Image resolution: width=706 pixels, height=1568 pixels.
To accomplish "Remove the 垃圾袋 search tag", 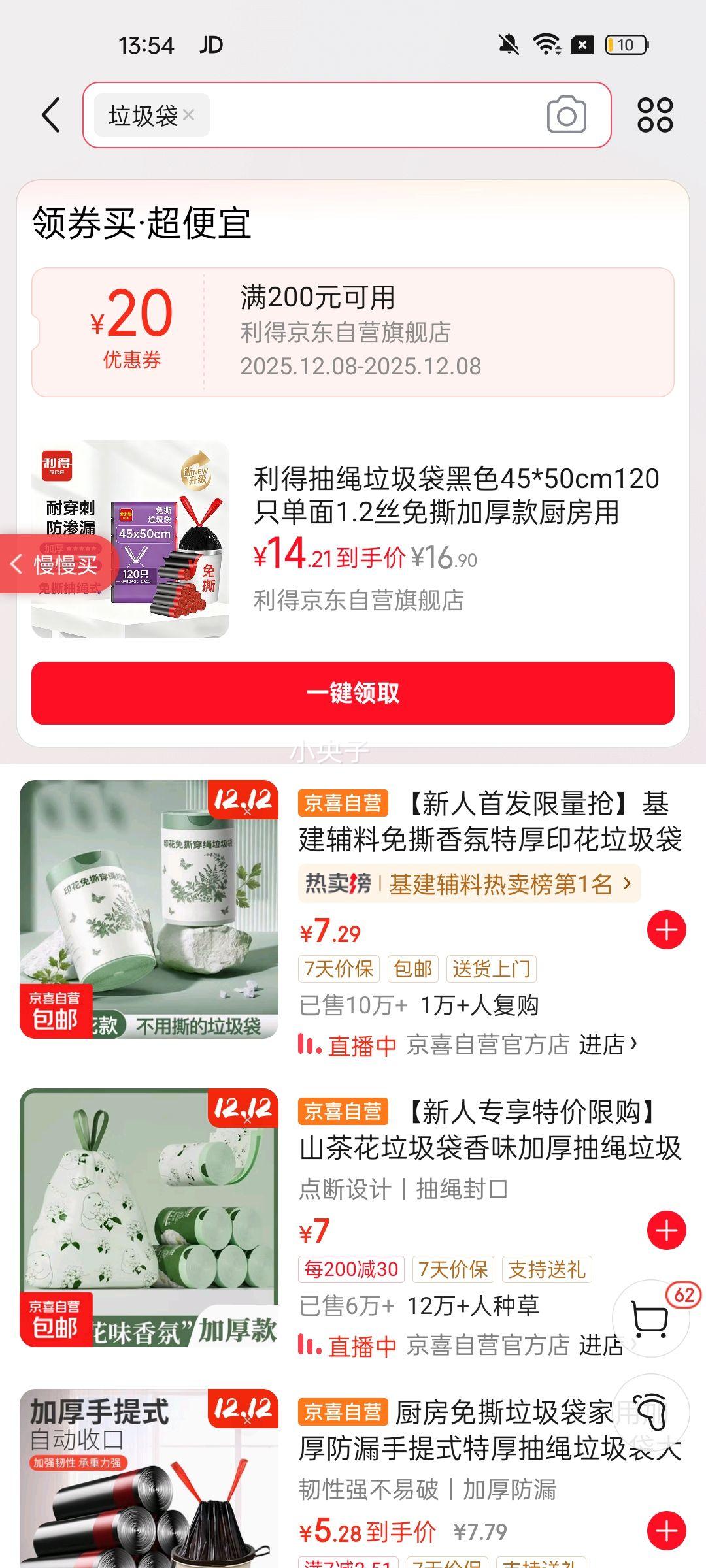I will (x=189, y=115).
